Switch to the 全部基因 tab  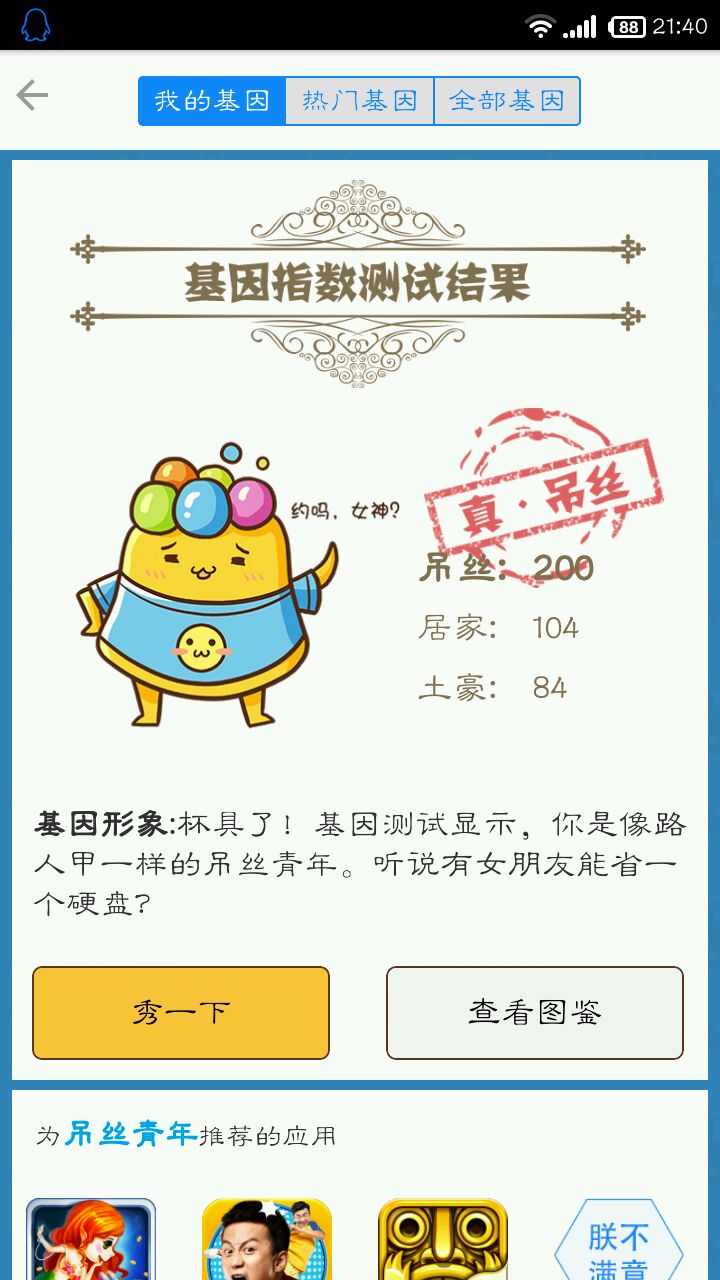click(x=507, y=101)
